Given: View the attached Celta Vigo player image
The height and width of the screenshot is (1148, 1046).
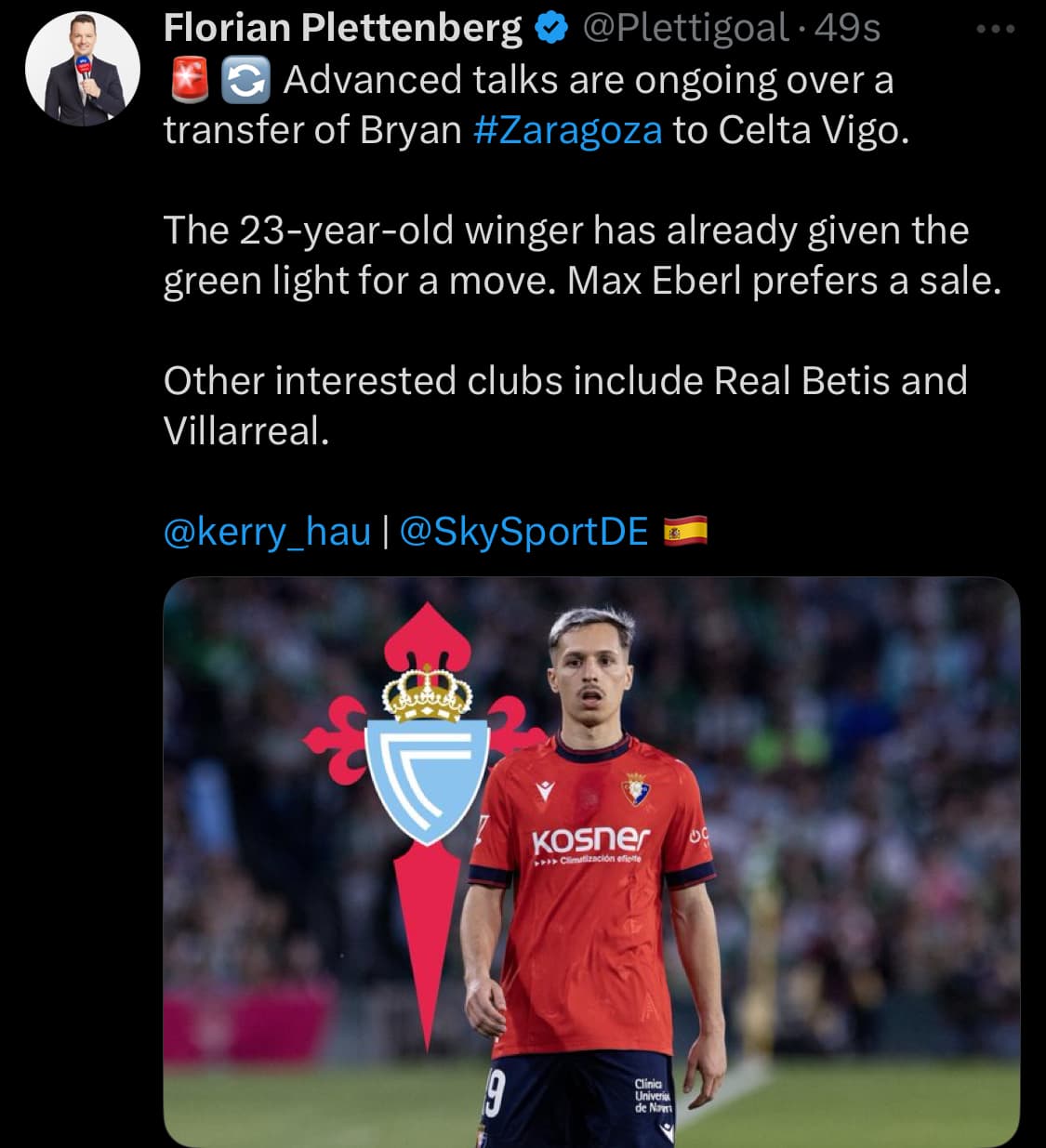Looking at the screenshot, I should (591, 861).
